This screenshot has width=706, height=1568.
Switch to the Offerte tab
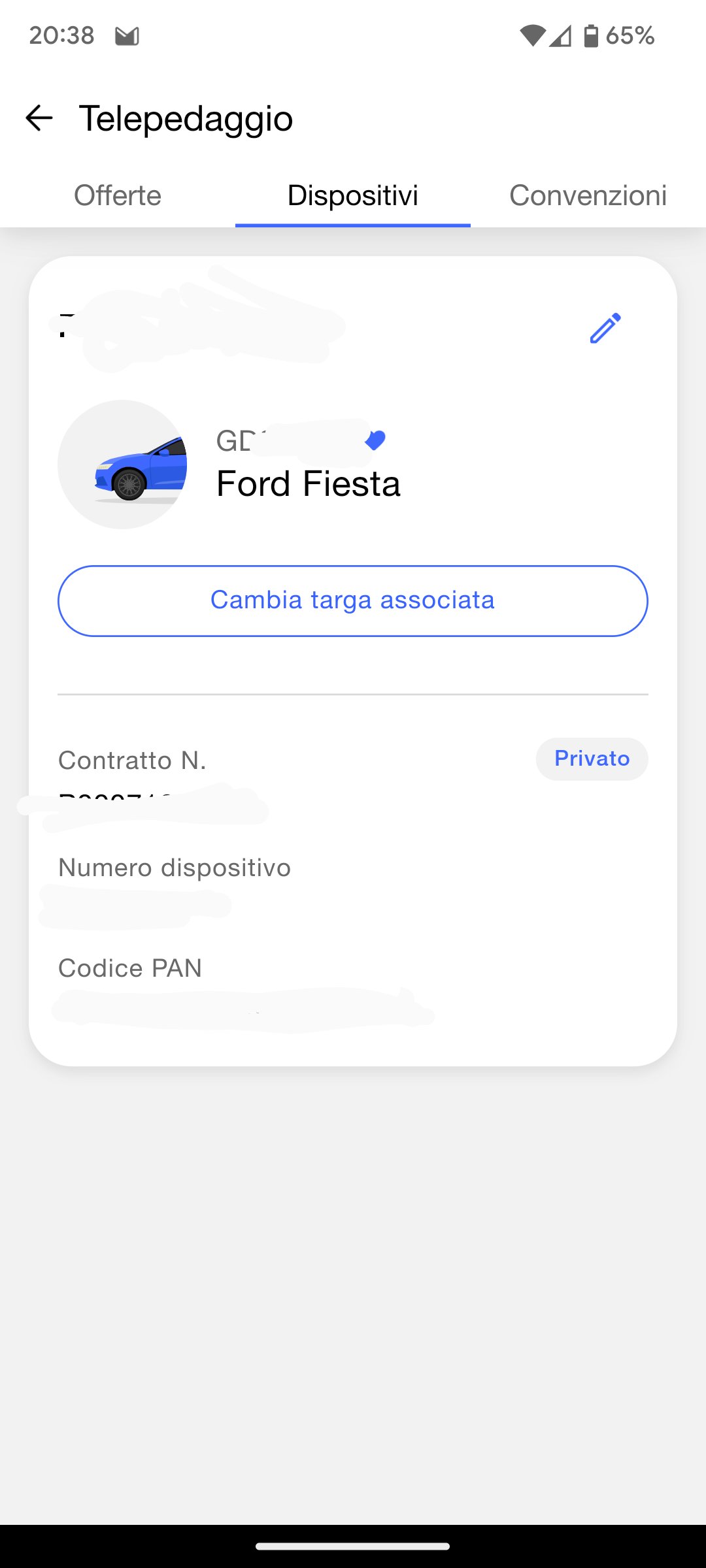(118, 195)
